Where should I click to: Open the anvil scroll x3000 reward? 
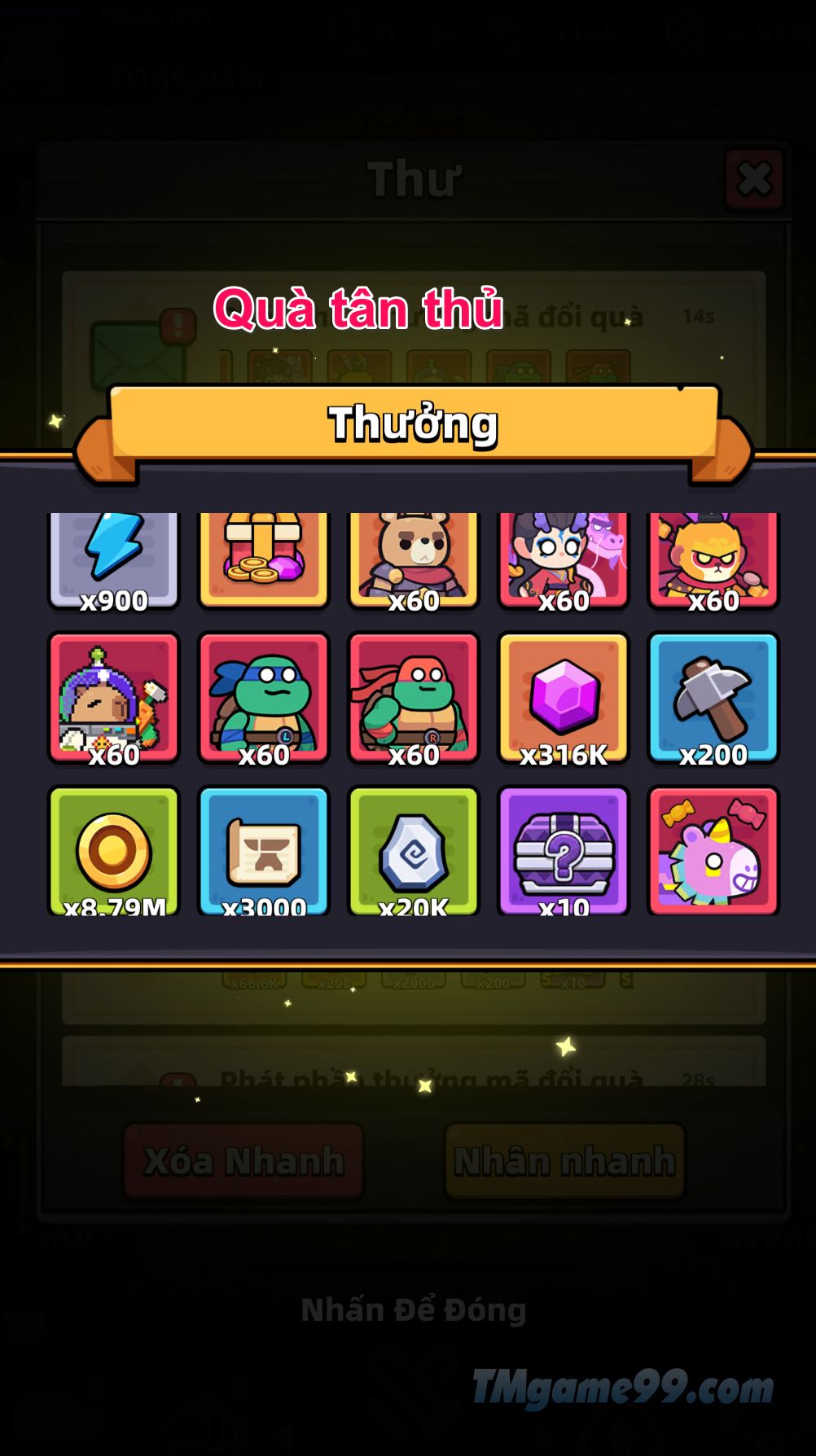[x=264, y=851]
